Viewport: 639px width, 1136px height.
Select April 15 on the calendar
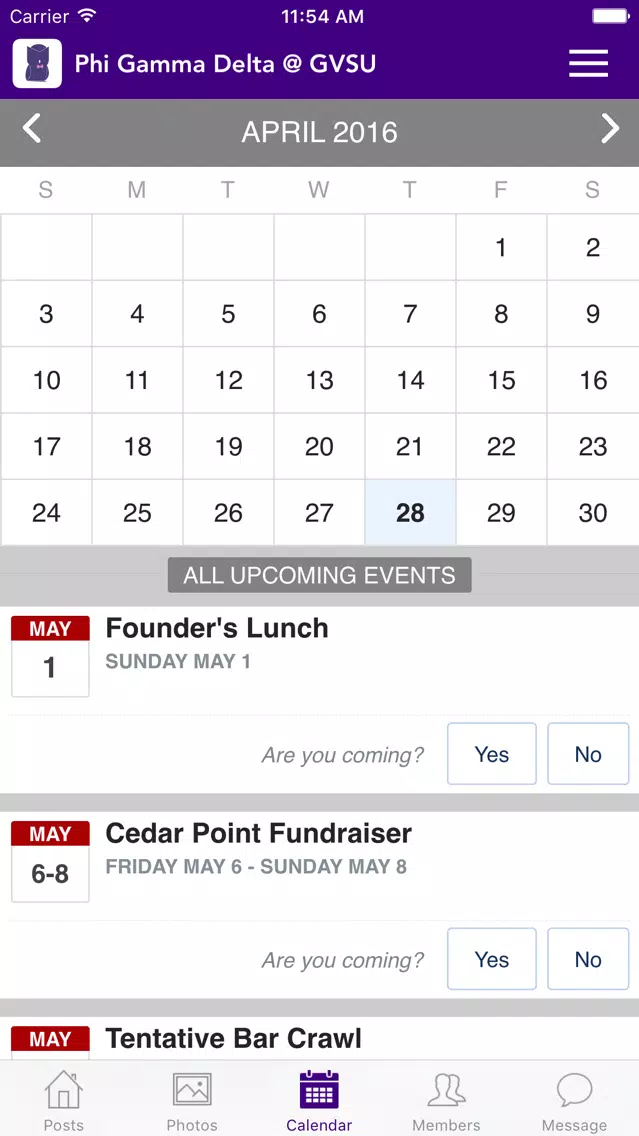501,380
